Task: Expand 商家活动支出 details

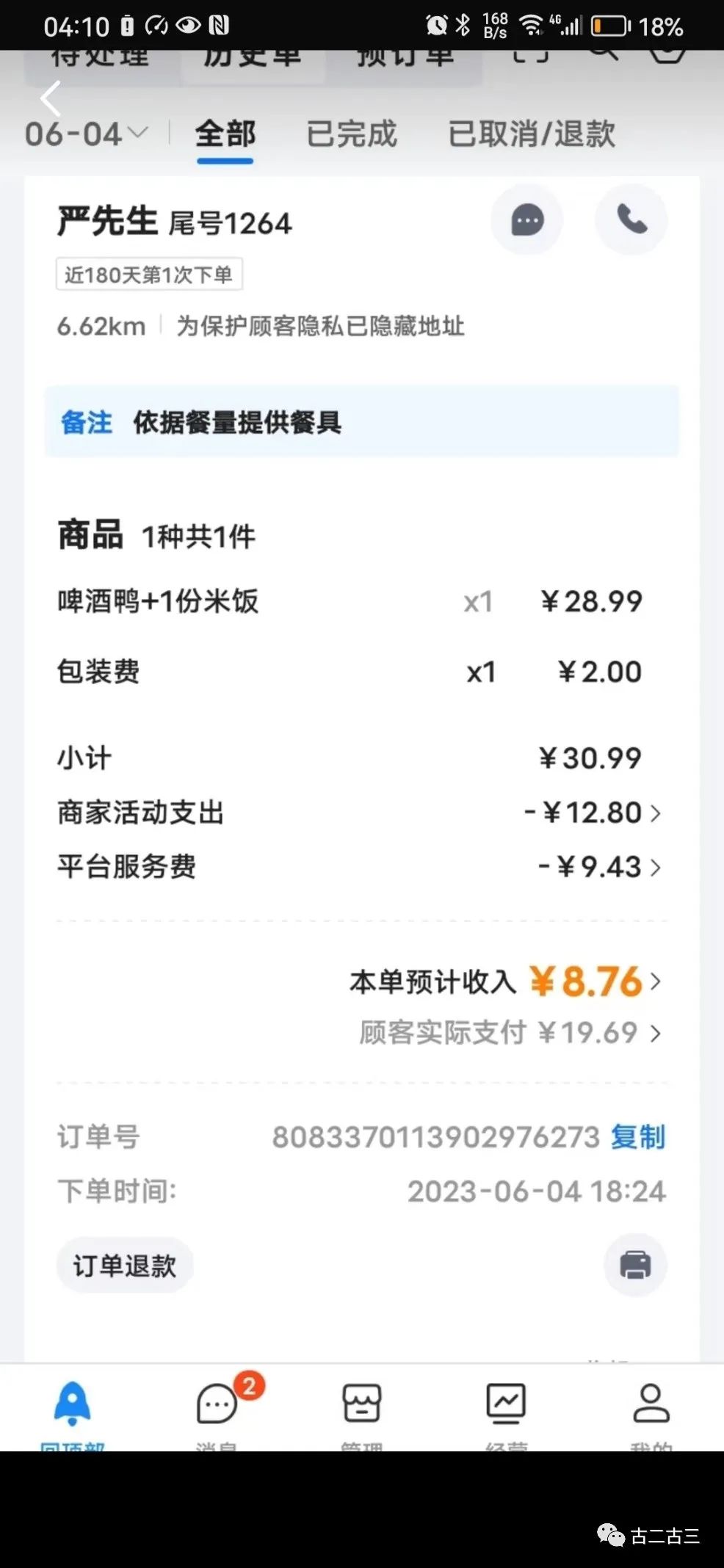Action: 593,813
